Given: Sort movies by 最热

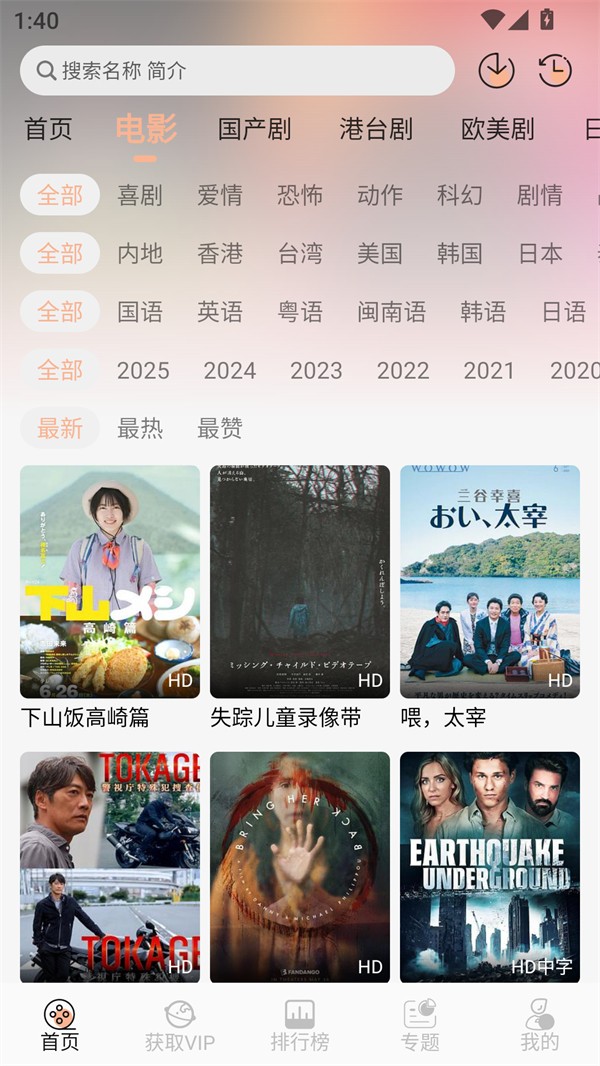Looking at the screenshot, I should coord(140,429).
